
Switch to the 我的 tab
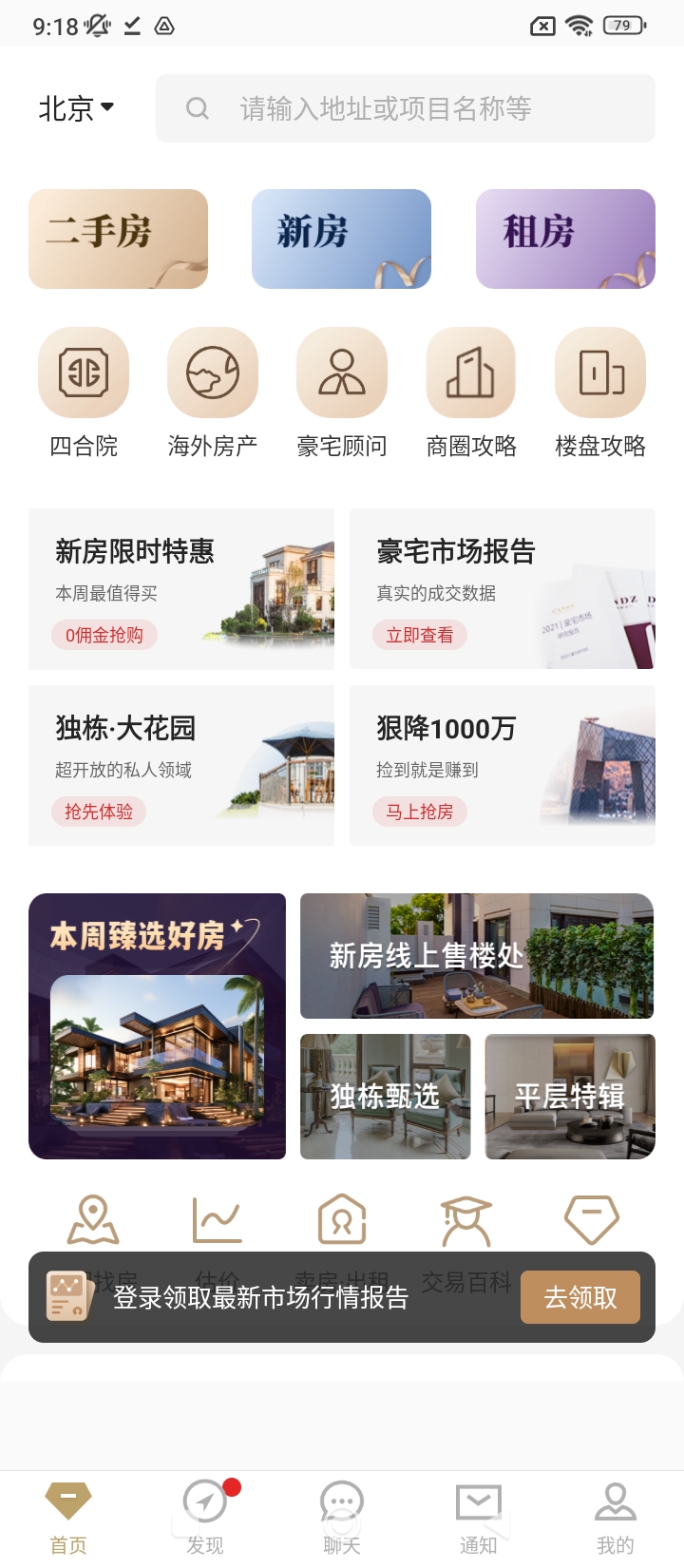(616, 1518)
